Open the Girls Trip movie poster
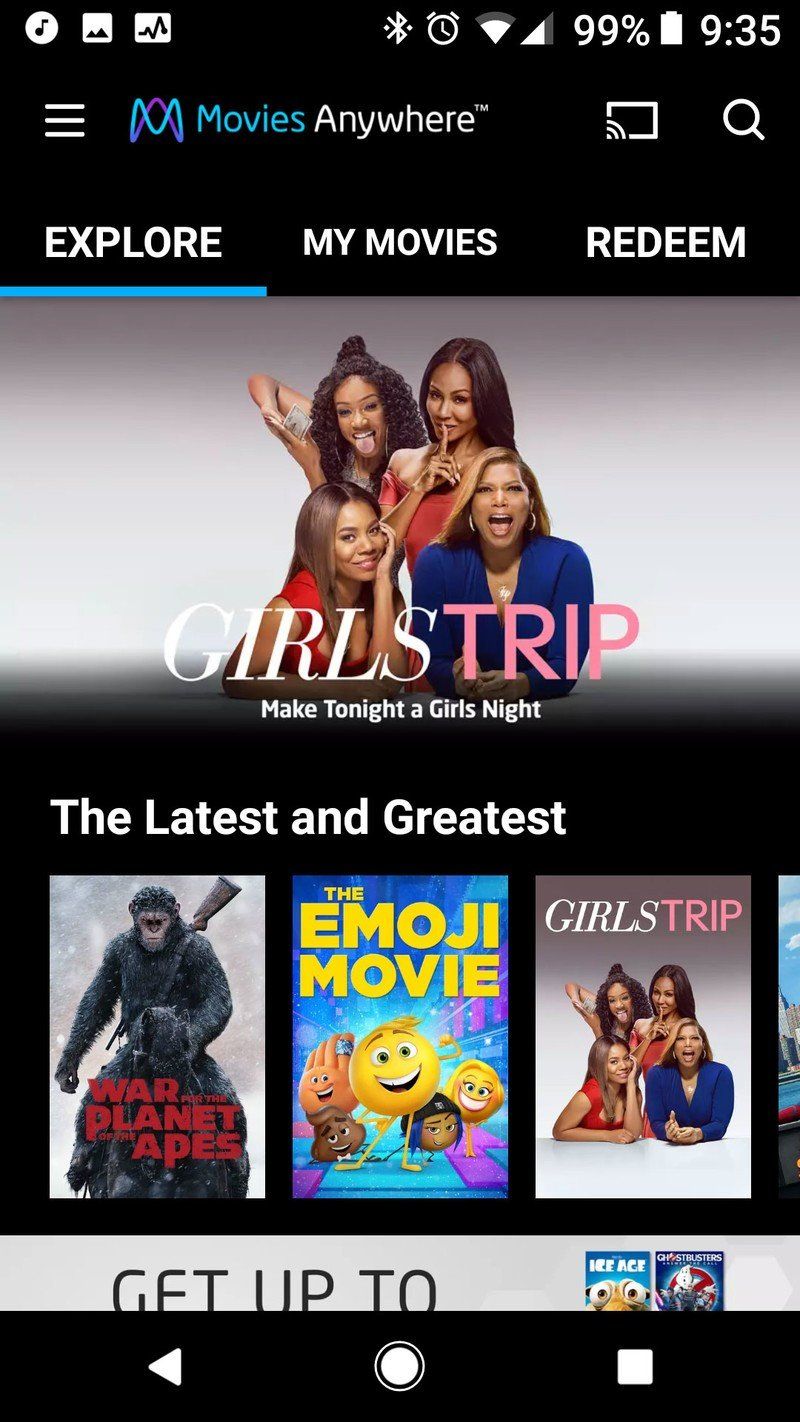The image size is (800, 1422). 643,1035
